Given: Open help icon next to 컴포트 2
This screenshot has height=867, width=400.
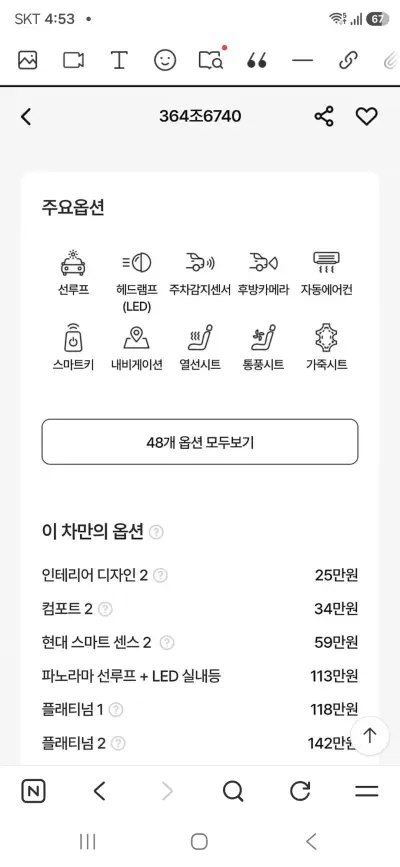Looking at the screenshot, I should (105, 609).
